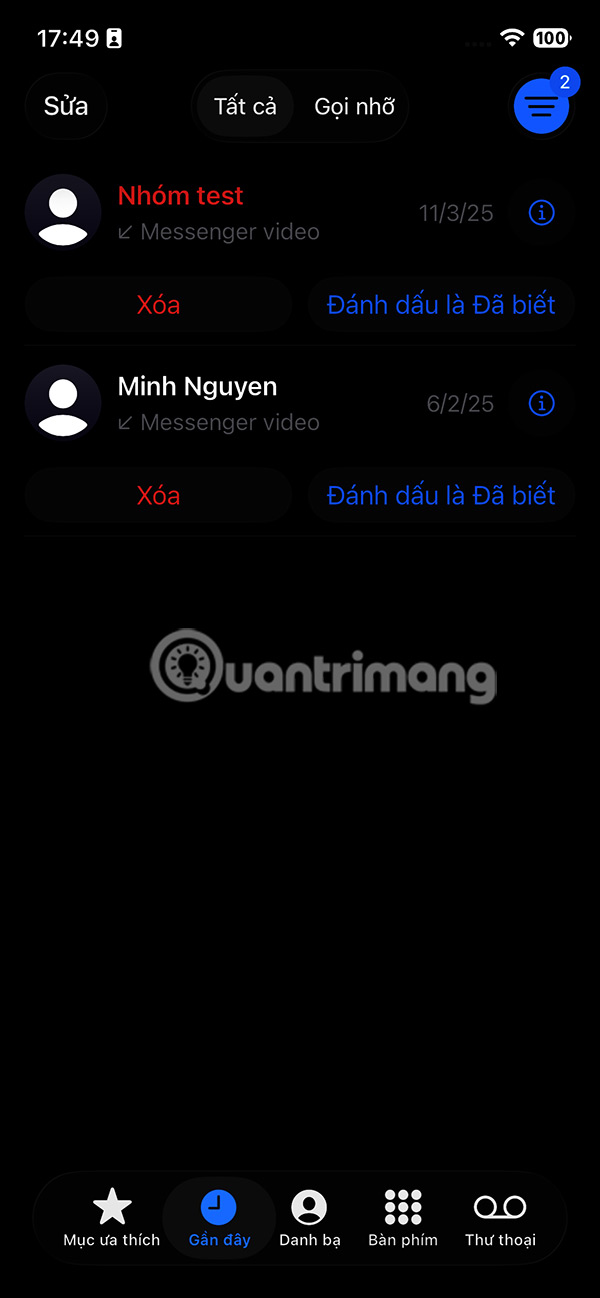Viewport: 600px width, 1298px height.
Task: Delete the Nhóm test call with Xóa
Action: point(158,305)
